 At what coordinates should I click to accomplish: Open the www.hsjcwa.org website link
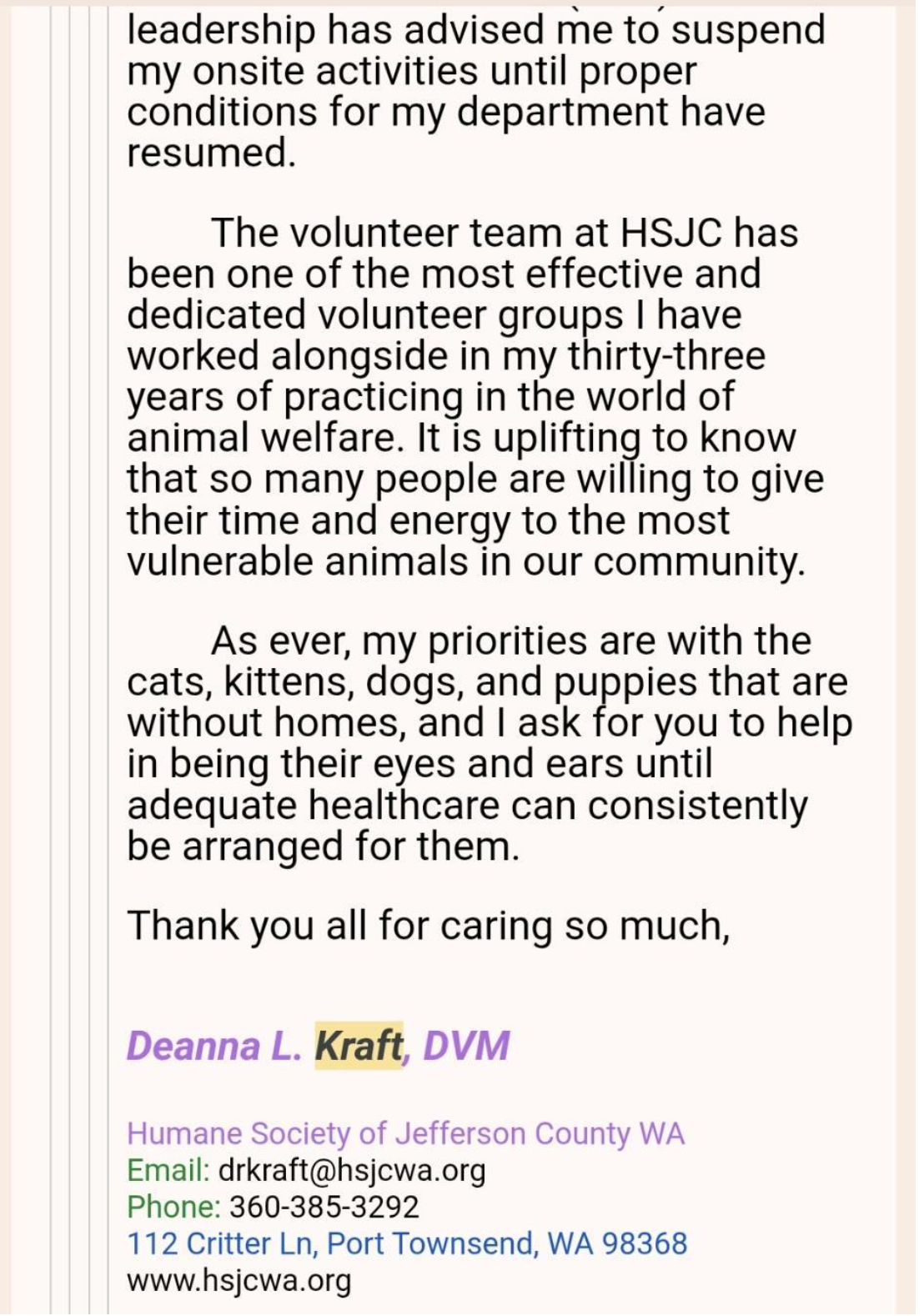pyautogui.click(x=239, y=1280)
